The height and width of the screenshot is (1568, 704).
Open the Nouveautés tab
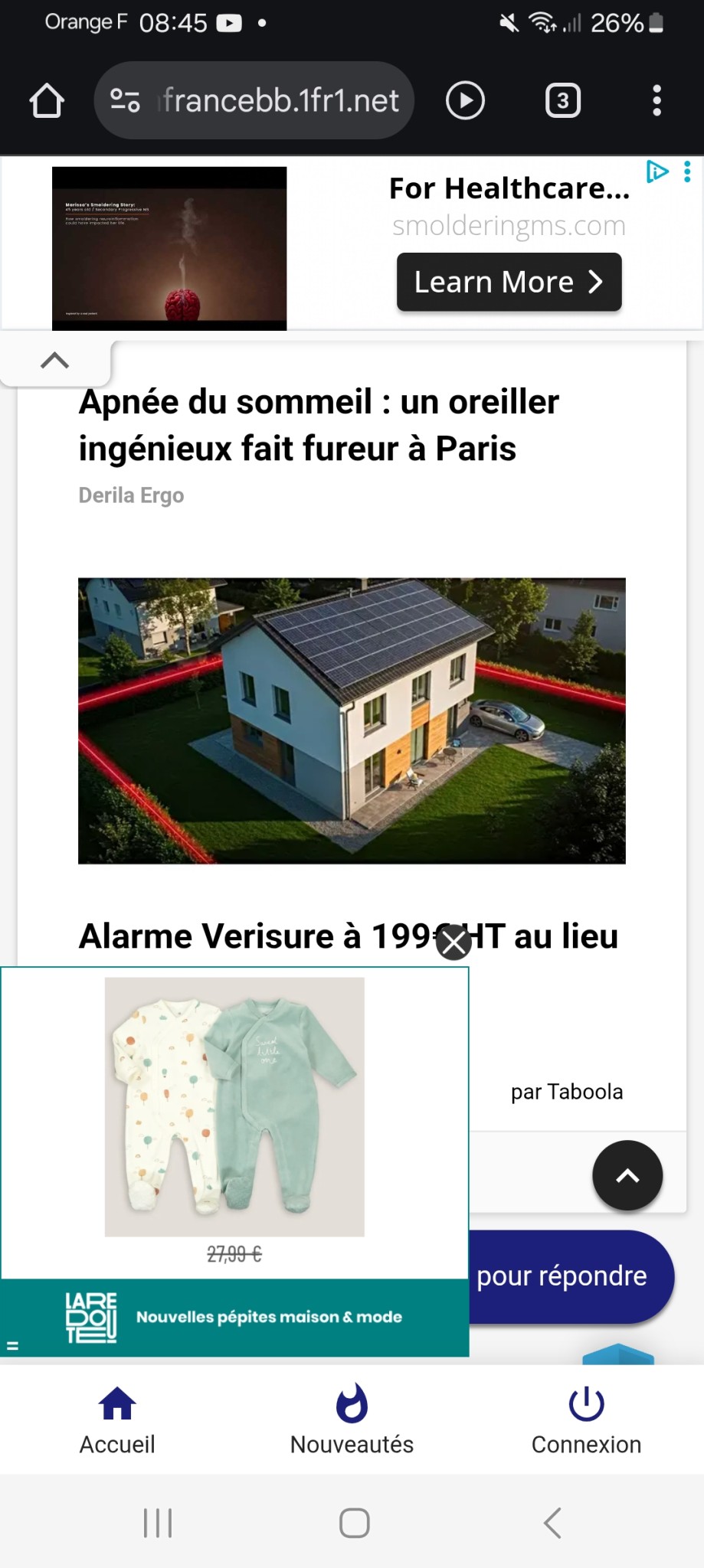pyautogui.click(x=352, y=1420)
